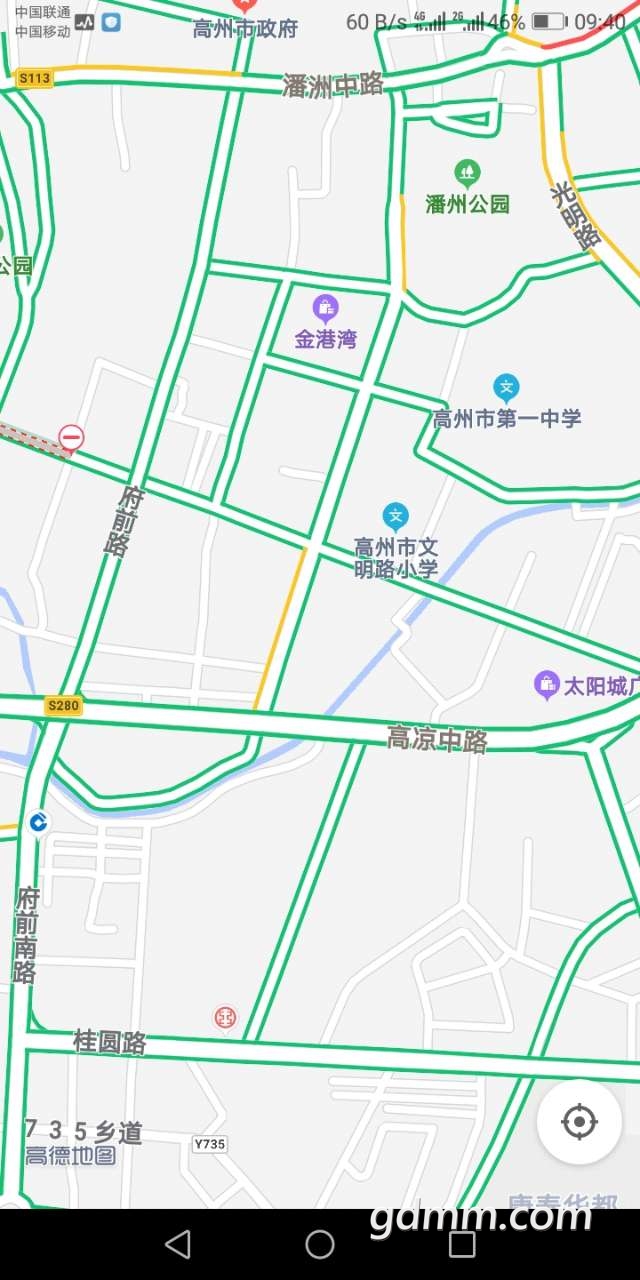Go back with the system back button
This screenshot has height=1280, width=640.
(x=178, y=1244)
